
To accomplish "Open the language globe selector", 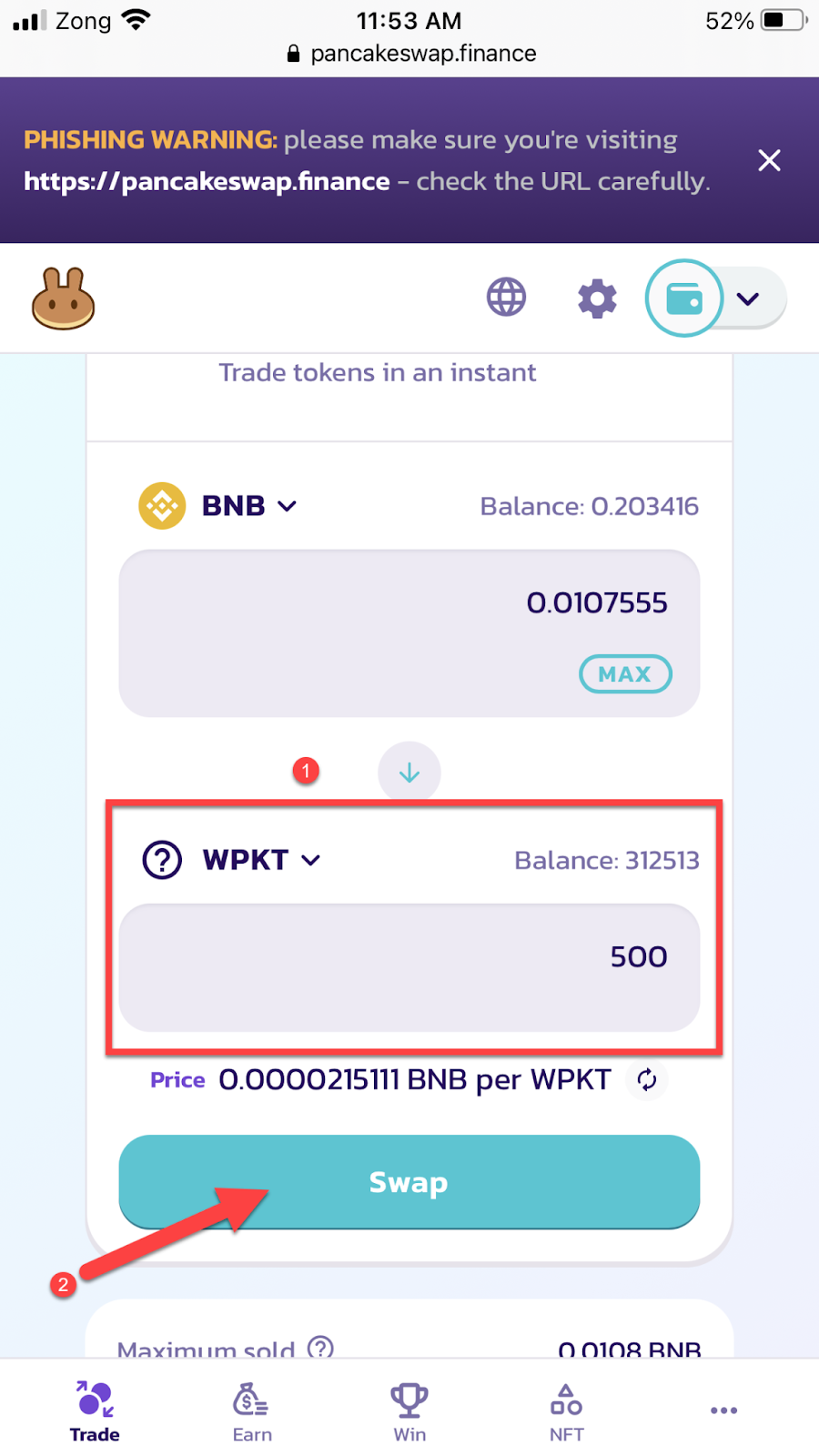I will point(506,298).
